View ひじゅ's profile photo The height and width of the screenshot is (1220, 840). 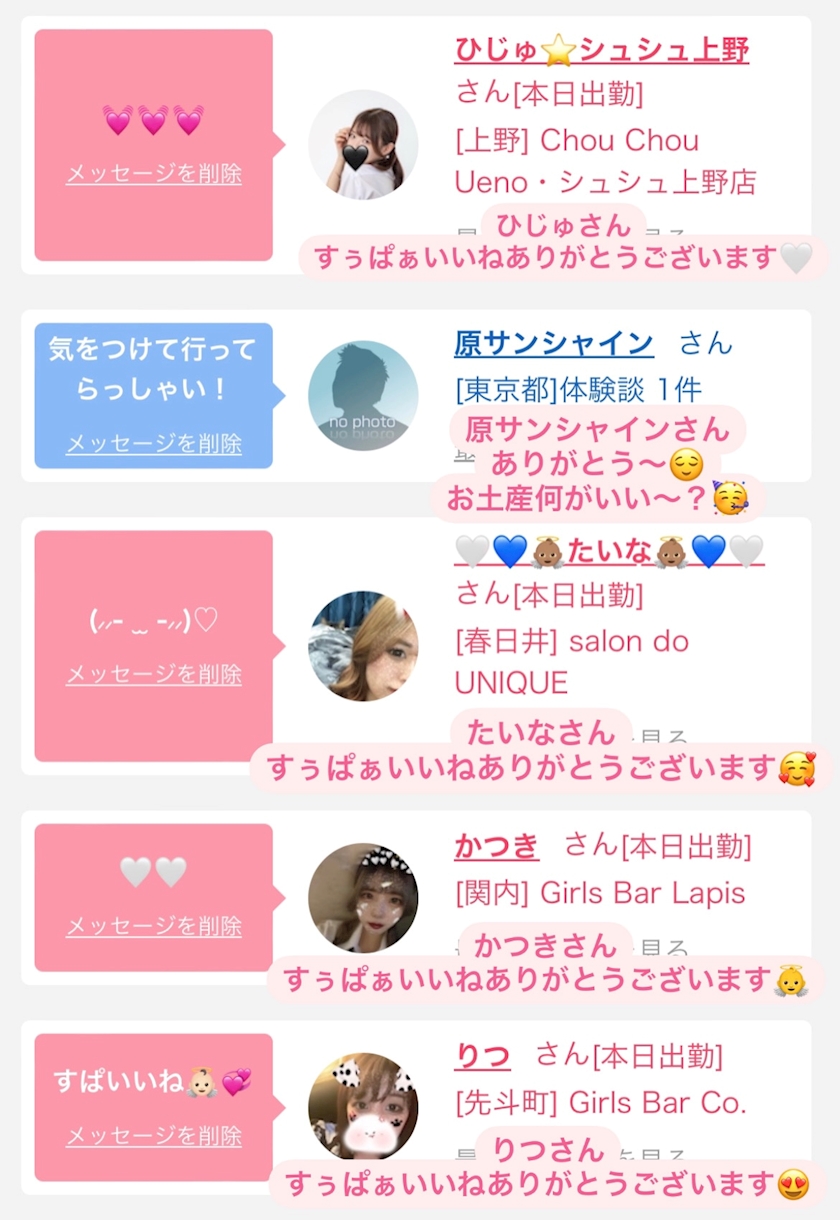tap(363, 145)
